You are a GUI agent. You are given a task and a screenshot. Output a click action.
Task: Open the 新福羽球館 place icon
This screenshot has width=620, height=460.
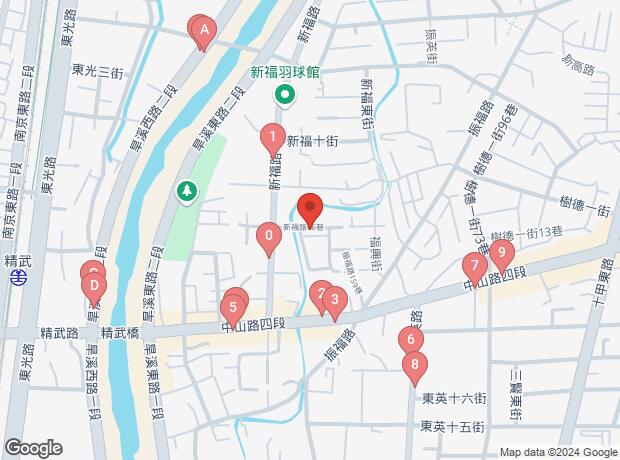[x=284, y=96]
